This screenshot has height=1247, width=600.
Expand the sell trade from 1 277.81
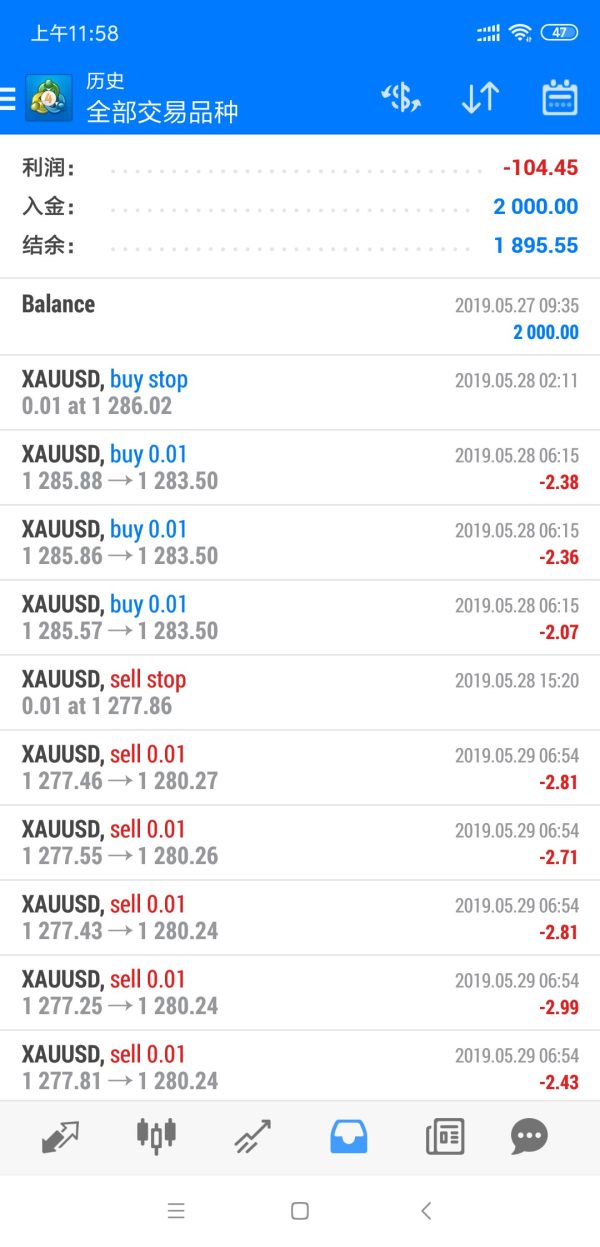click(300, 1066)
